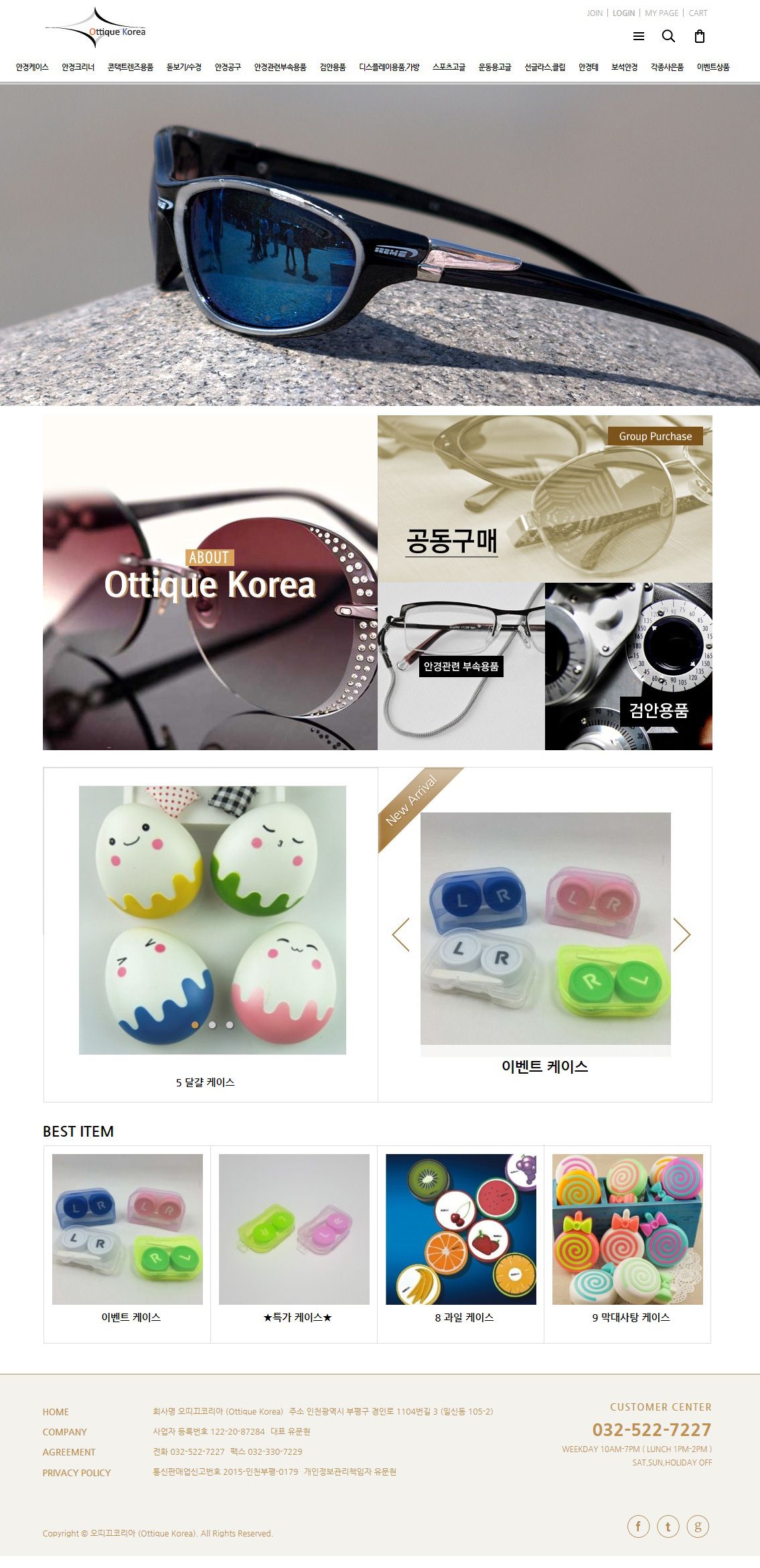The image size is (760, 1568).
Task: Select the 안경케이스 category
Action: click(x=32, y=67)
